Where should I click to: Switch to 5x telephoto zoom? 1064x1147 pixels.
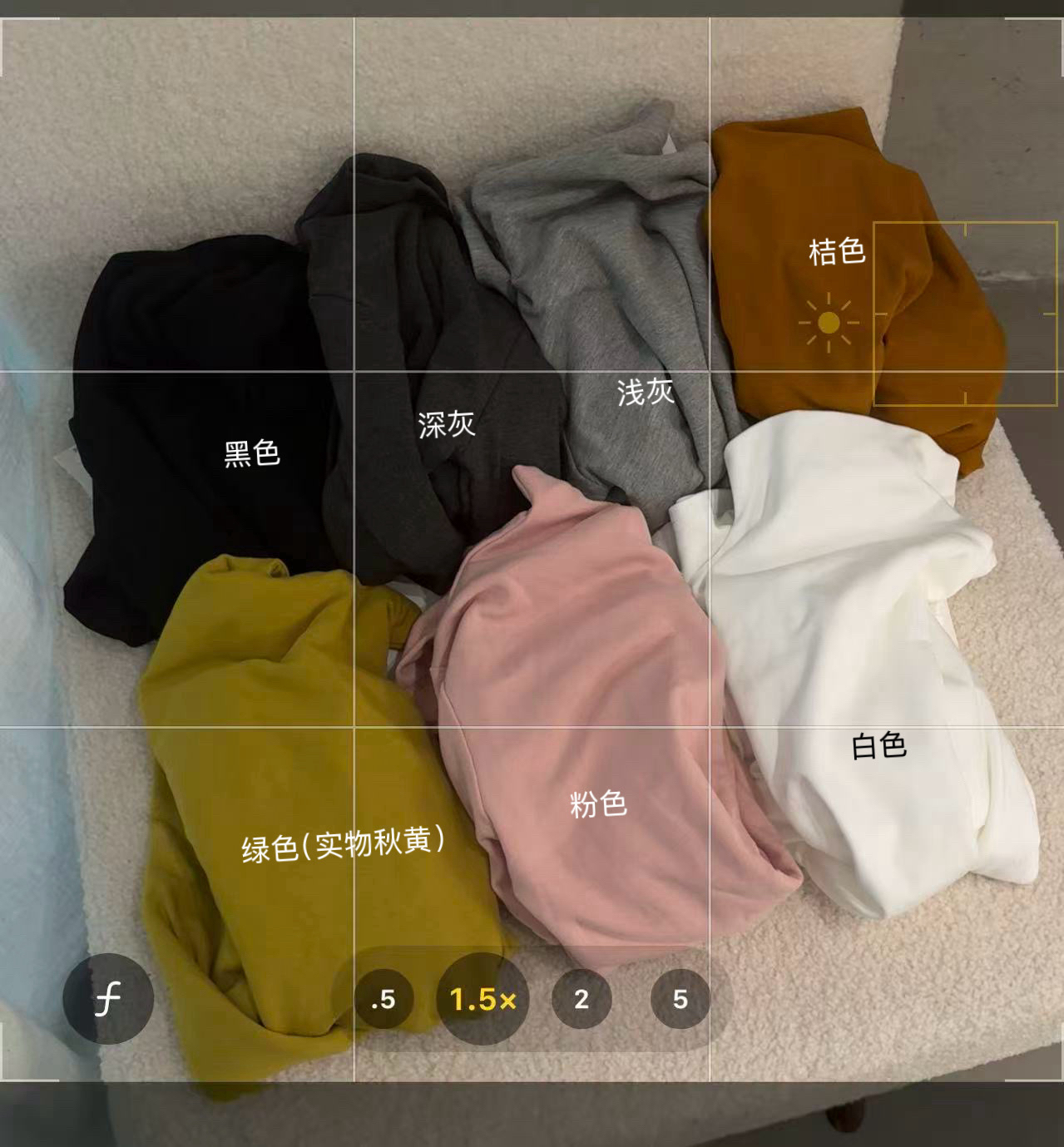pos(680,1000)
